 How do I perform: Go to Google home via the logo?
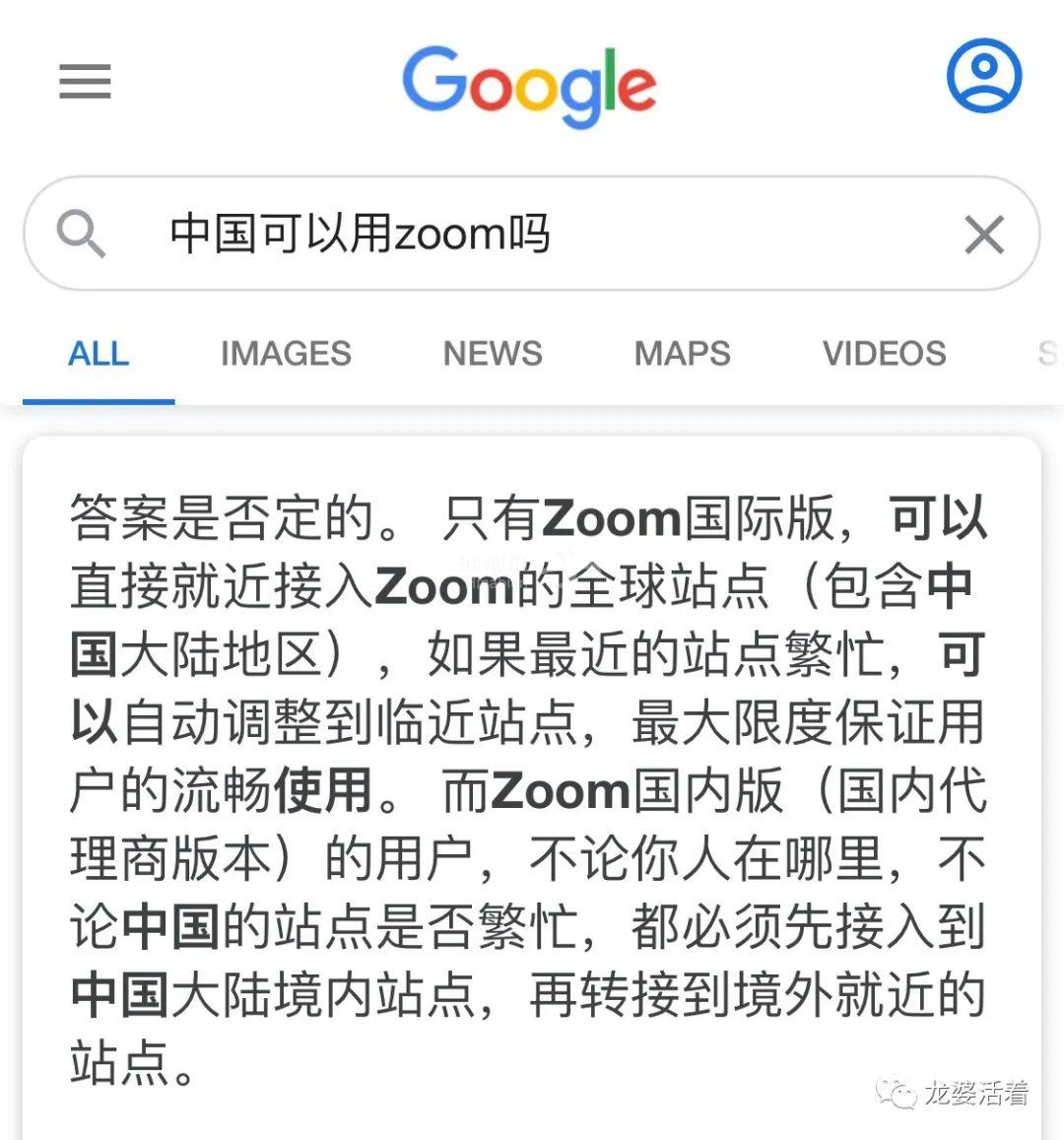point(529,84)
